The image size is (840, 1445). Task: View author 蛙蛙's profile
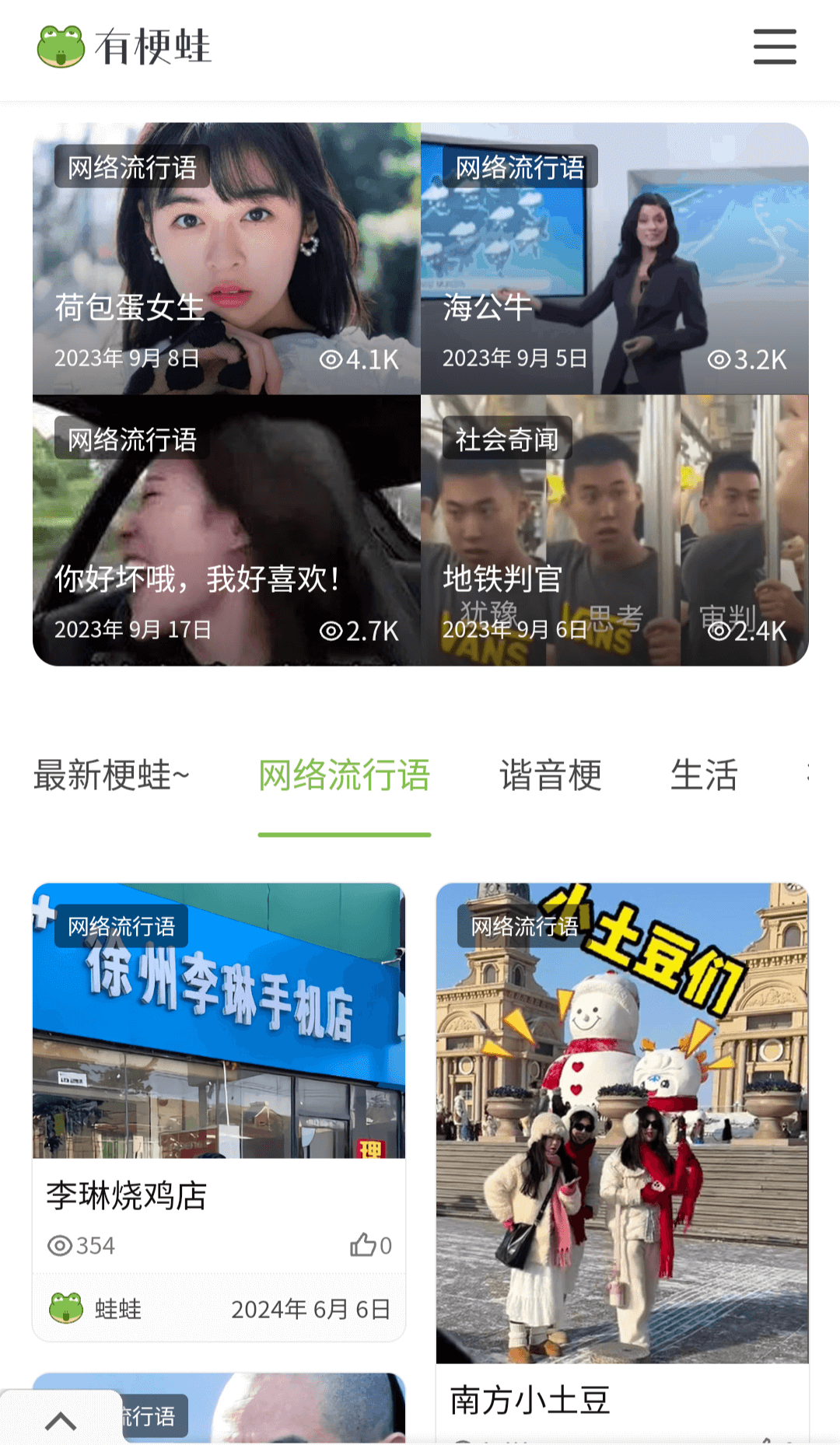coord(117,1309)
